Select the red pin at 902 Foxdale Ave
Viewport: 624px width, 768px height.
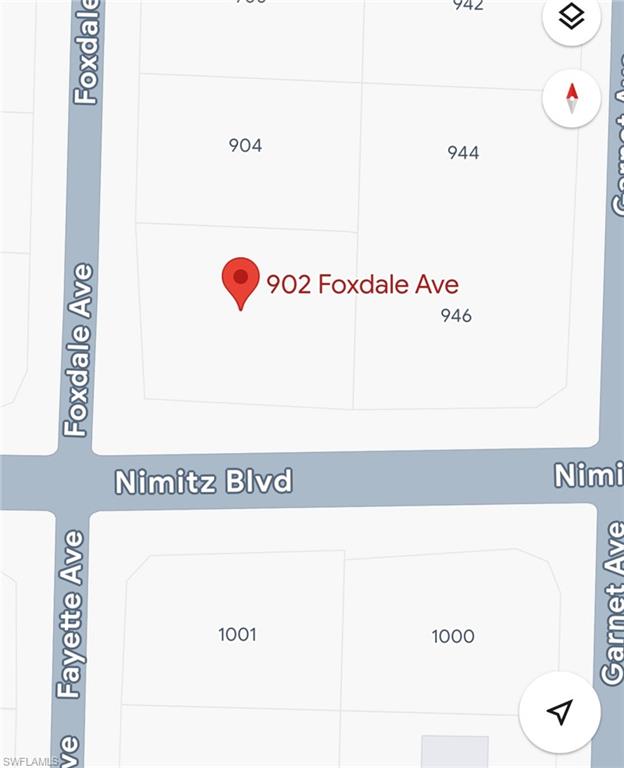pos(240,280)
